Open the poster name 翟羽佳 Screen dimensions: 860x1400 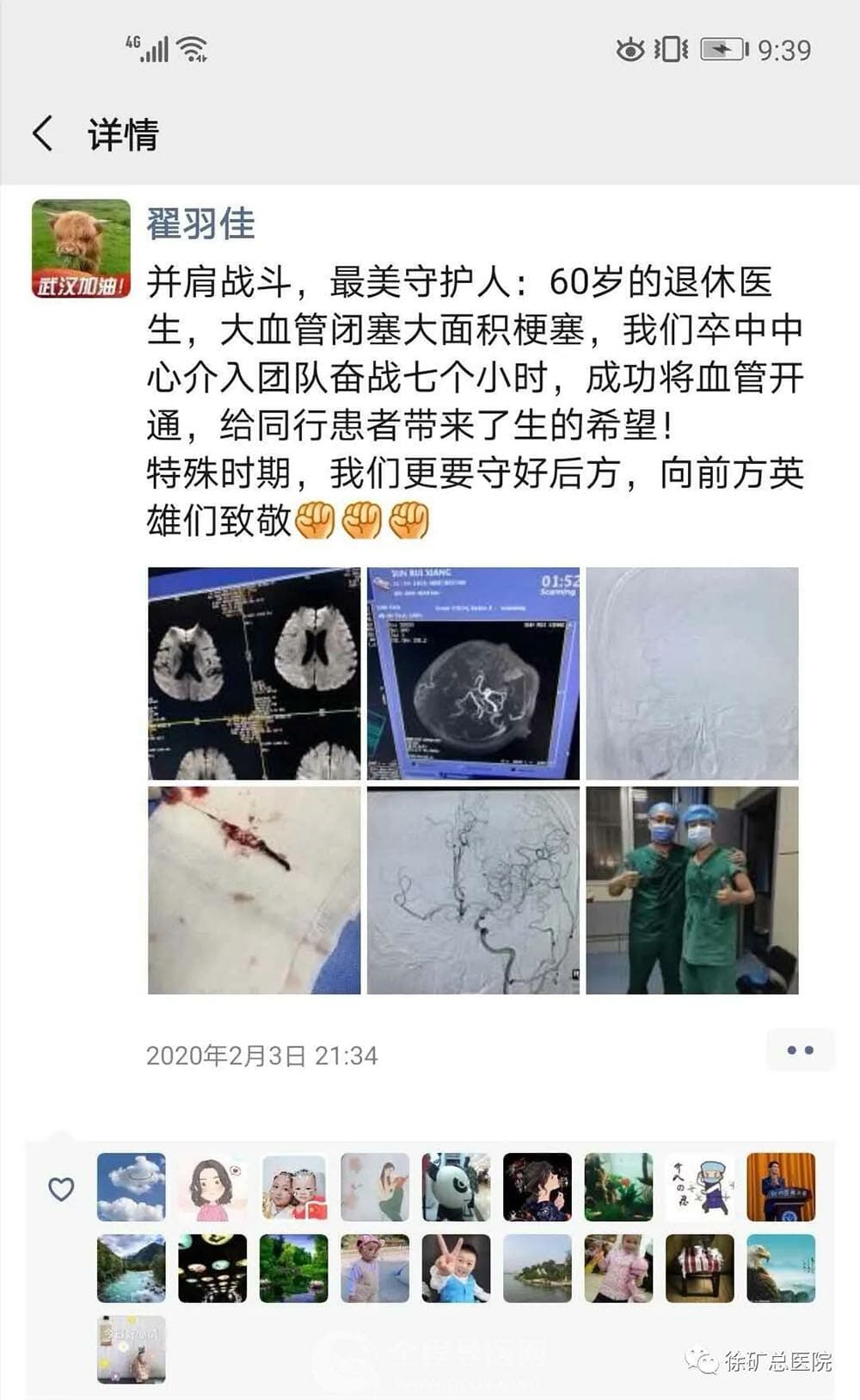(x=200, y=224)
